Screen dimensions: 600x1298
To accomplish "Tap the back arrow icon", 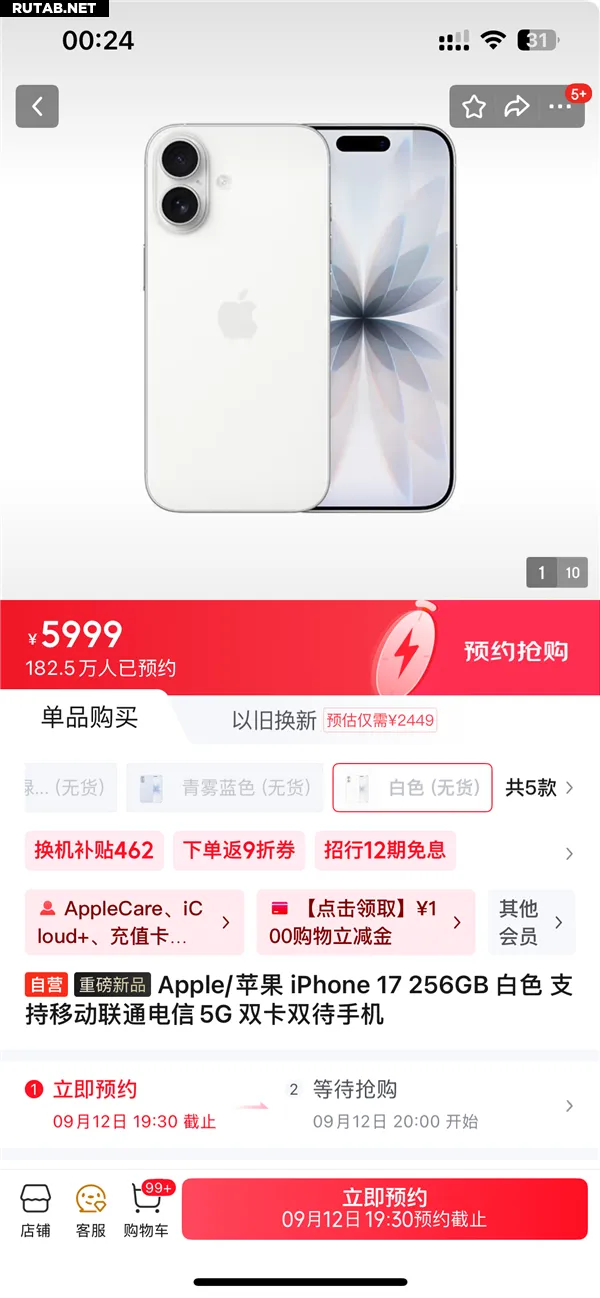I will point(37,106).
